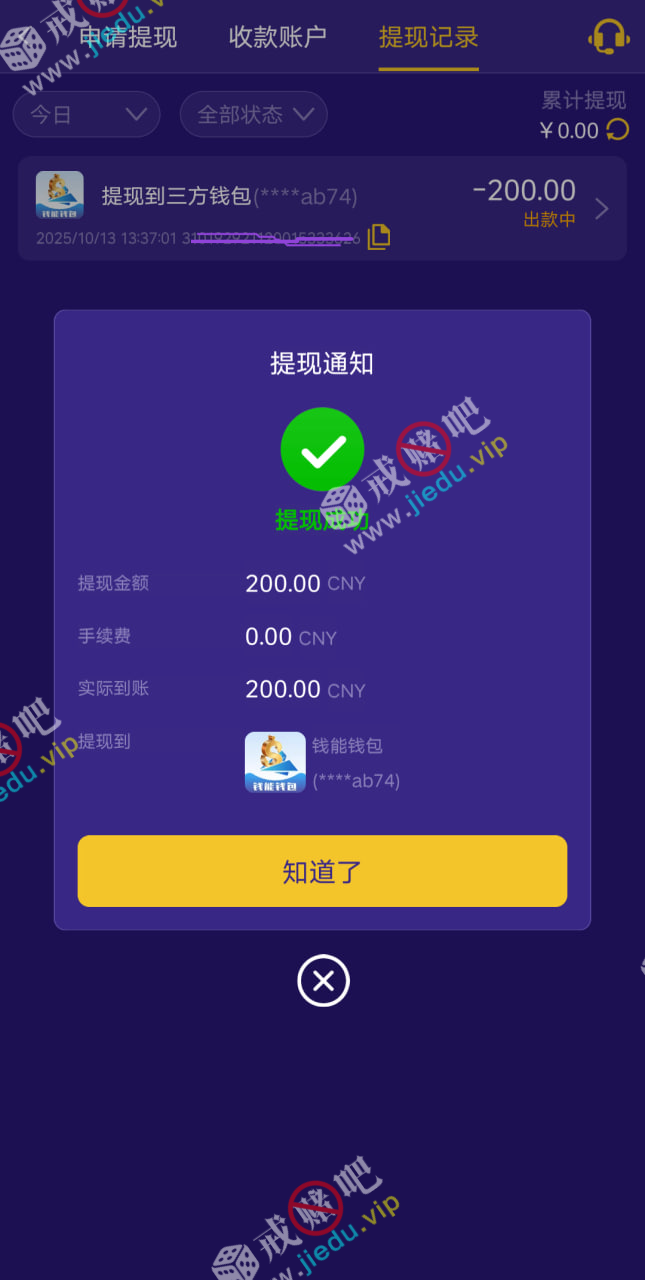Refresh the 累计提现 total
This screenshot has height=1280, width=645.
tap(618, 130)
